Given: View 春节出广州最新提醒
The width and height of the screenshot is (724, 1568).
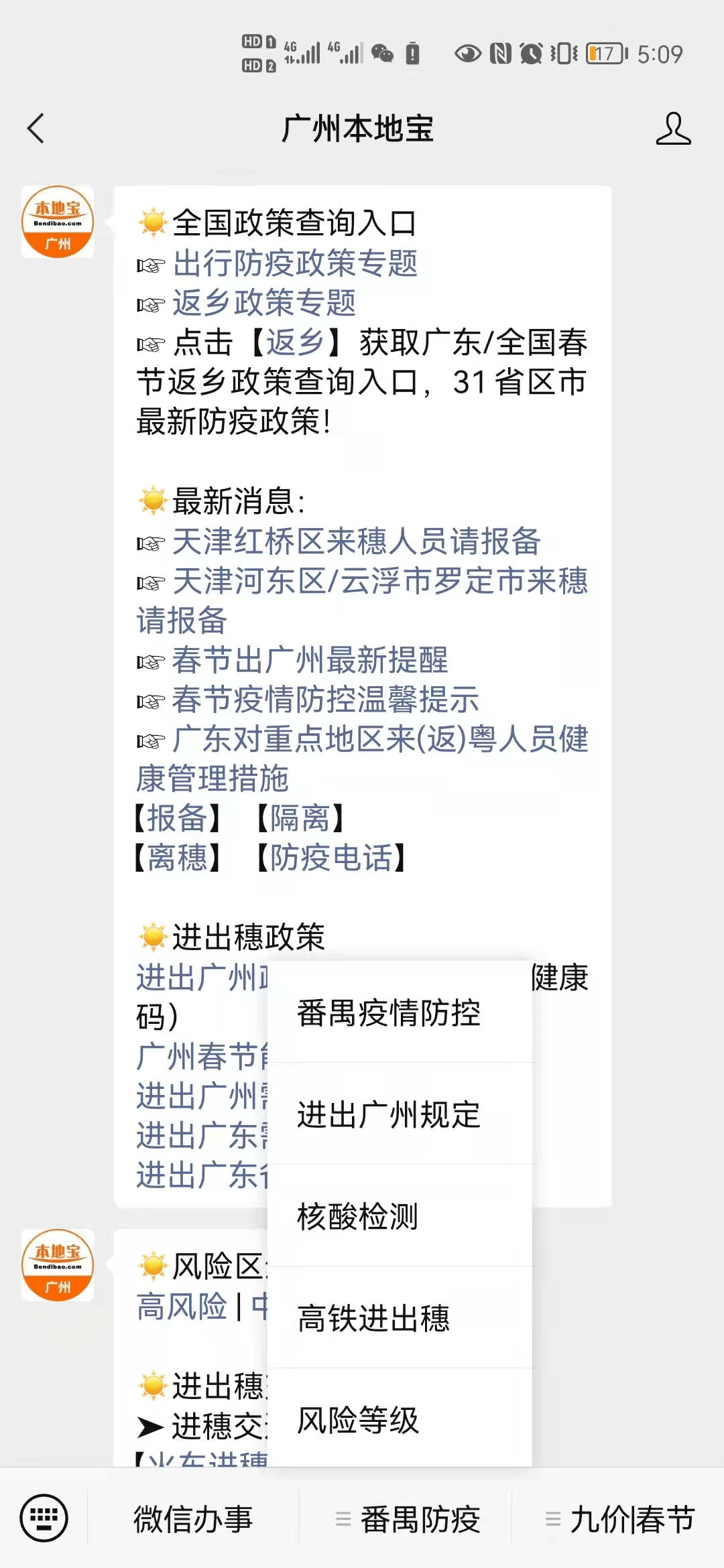Looking at the screenshot, I should click(x=310, y=660).
